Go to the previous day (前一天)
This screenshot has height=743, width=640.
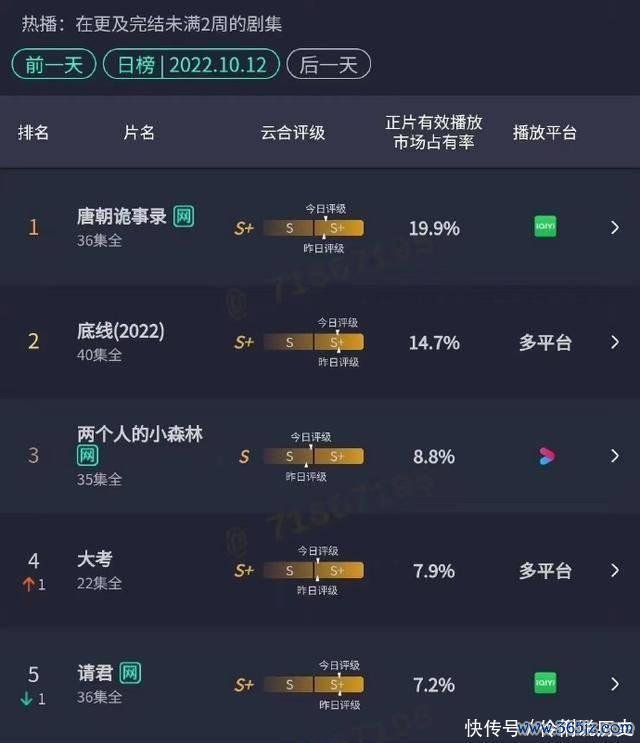click(x=53, y=65)
